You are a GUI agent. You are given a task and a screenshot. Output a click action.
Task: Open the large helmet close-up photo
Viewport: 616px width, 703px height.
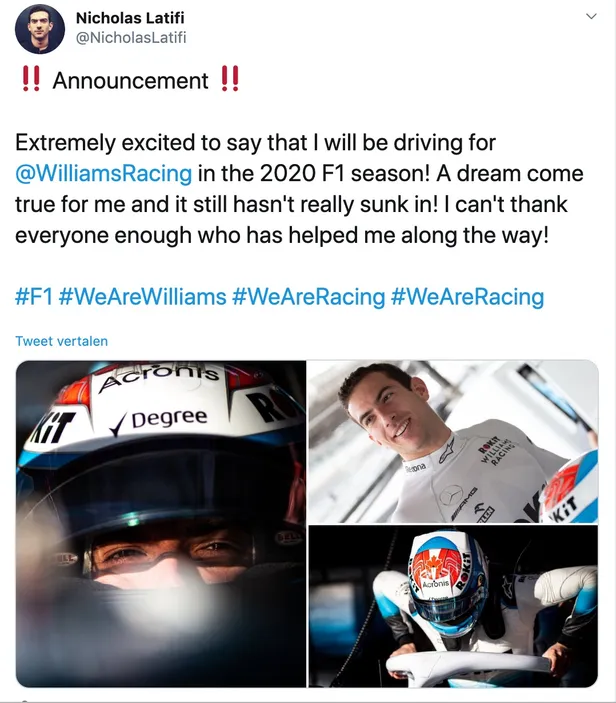click(160, 524)
